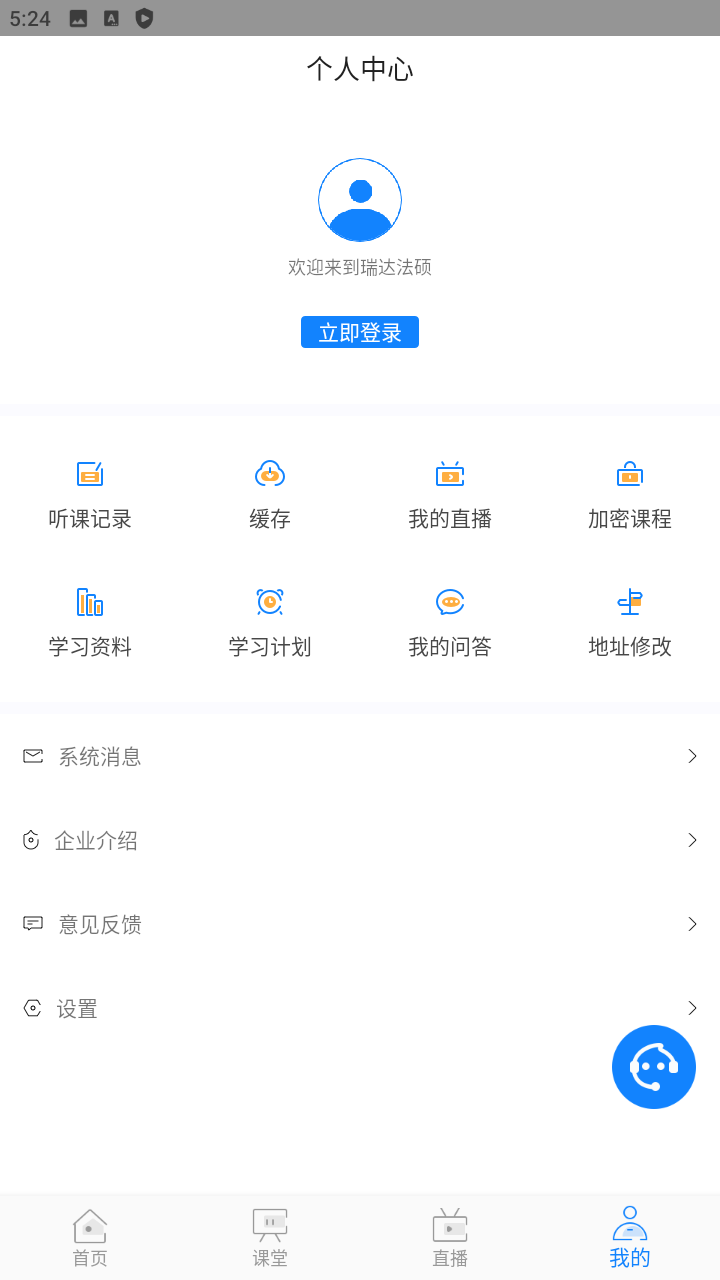Select the 我的 tab

click(x=630, y=1238)
